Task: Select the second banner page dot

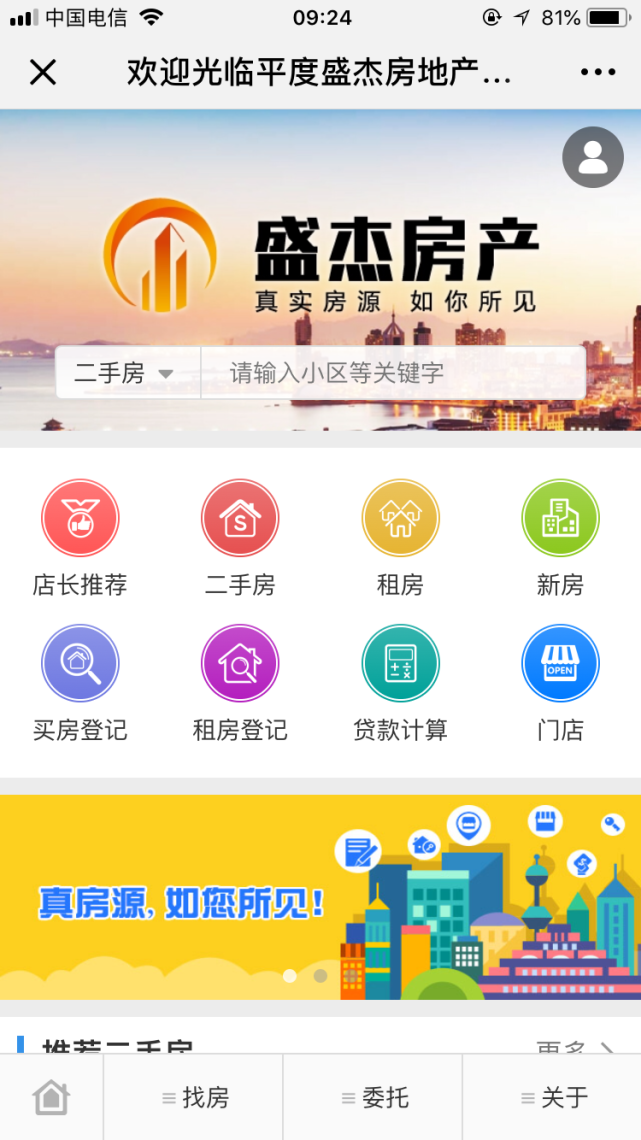Action: 320,975
